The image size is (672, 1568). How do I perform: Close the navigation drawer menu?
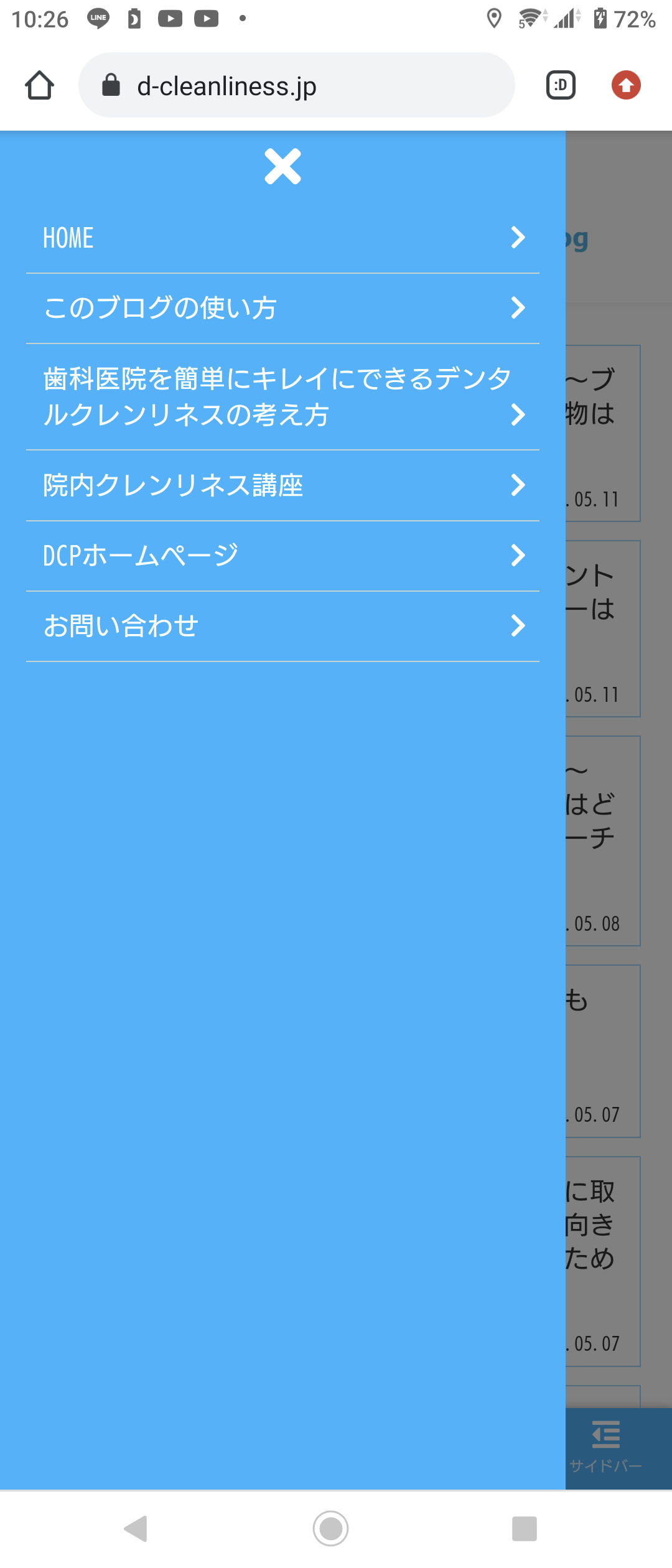[282, 167]
